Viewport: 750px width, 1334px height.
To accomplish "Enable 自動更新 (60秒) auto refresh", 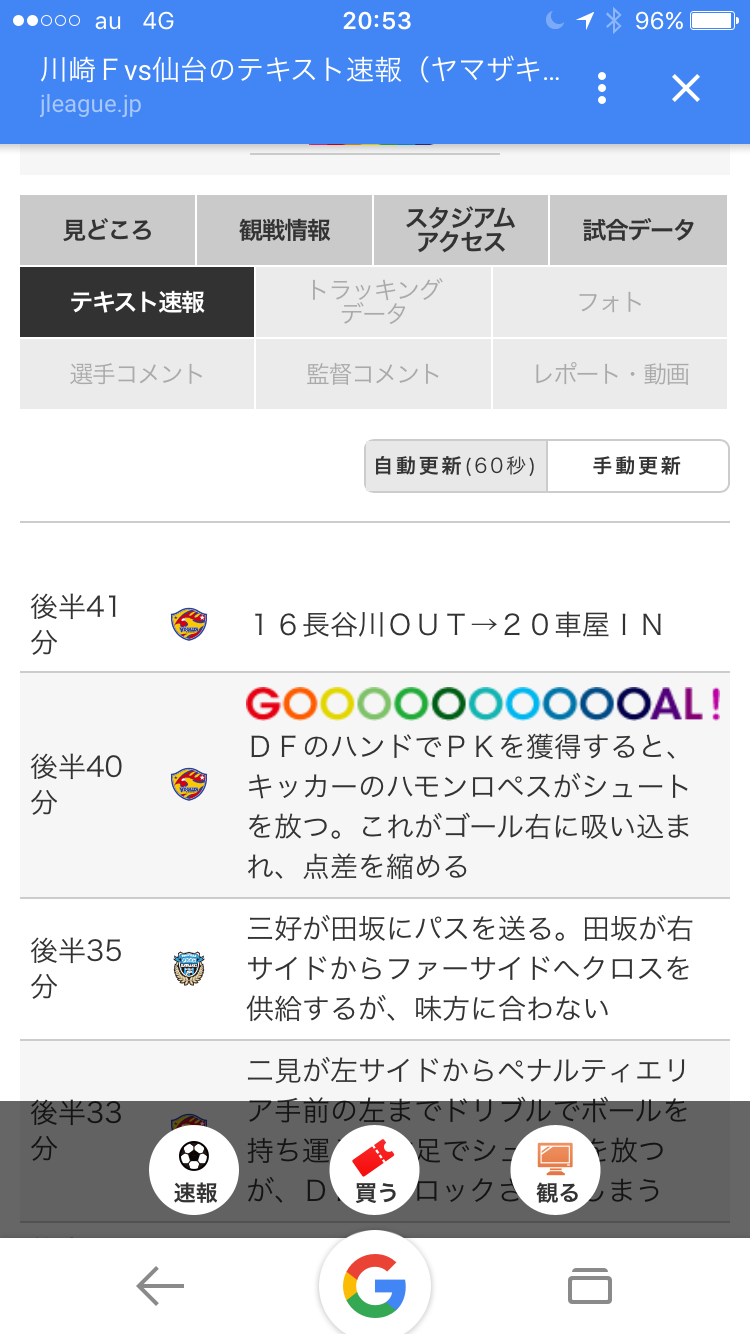I will coord(456,466).
